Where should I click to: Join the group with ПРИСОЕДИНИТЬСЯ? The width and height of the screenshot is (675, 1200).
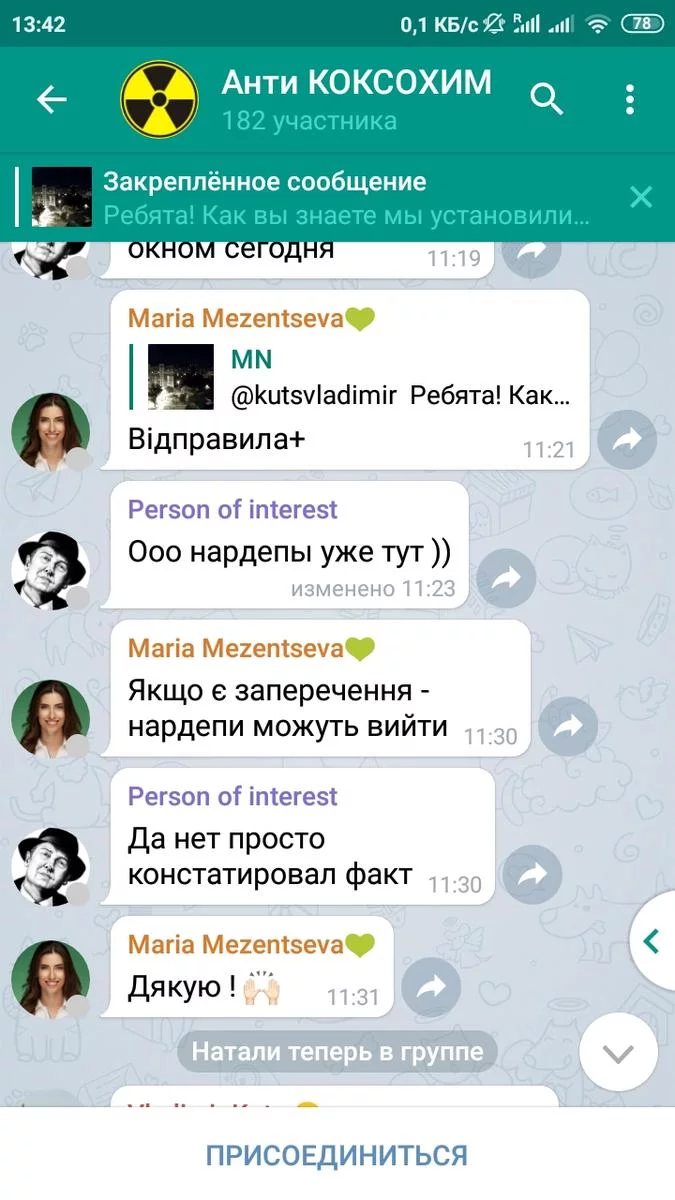pyautogui.click(x=337, y=1155)
